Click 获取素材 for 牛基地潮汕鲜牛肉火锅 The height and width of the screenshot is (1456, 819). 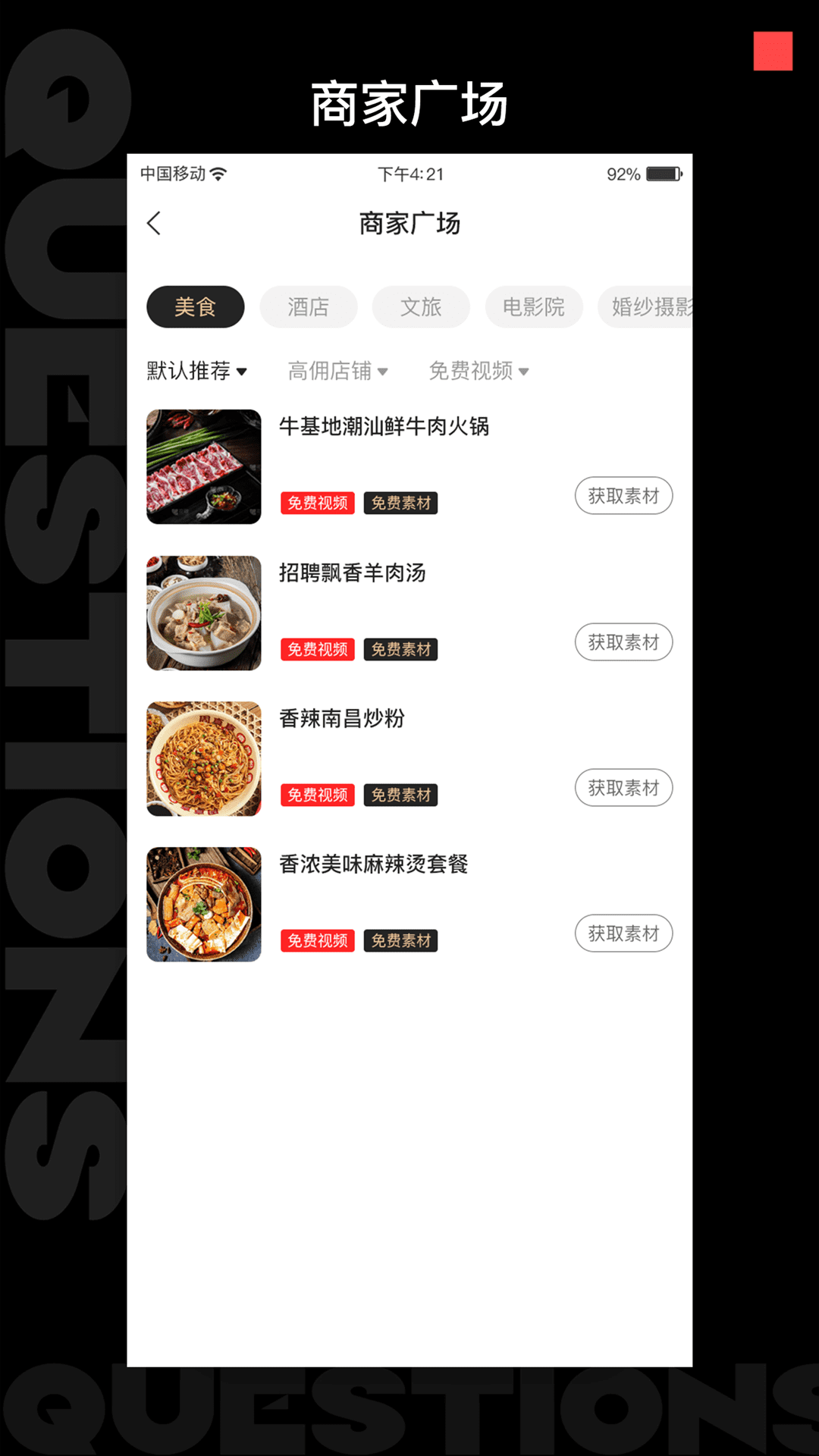click(x=623, y=495)
